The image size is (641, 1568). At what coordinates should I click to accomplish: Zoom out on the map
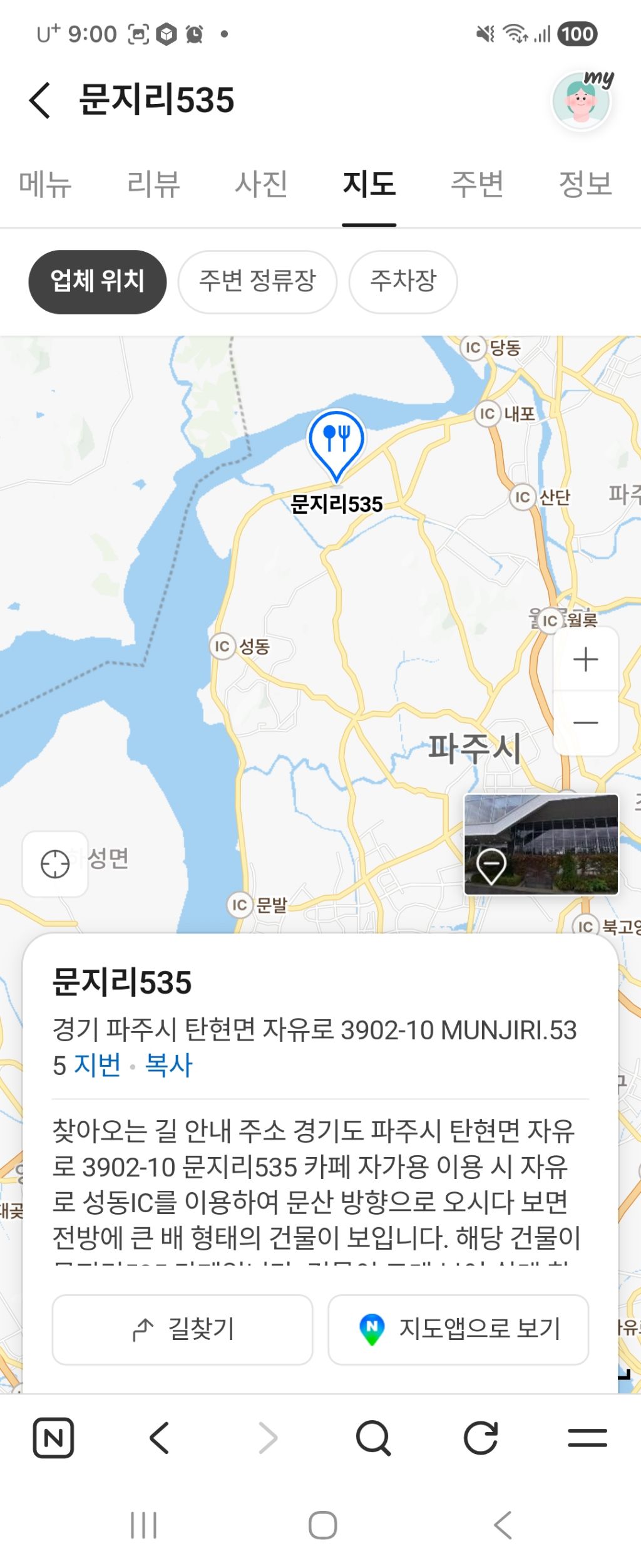(x=586, y=723)
